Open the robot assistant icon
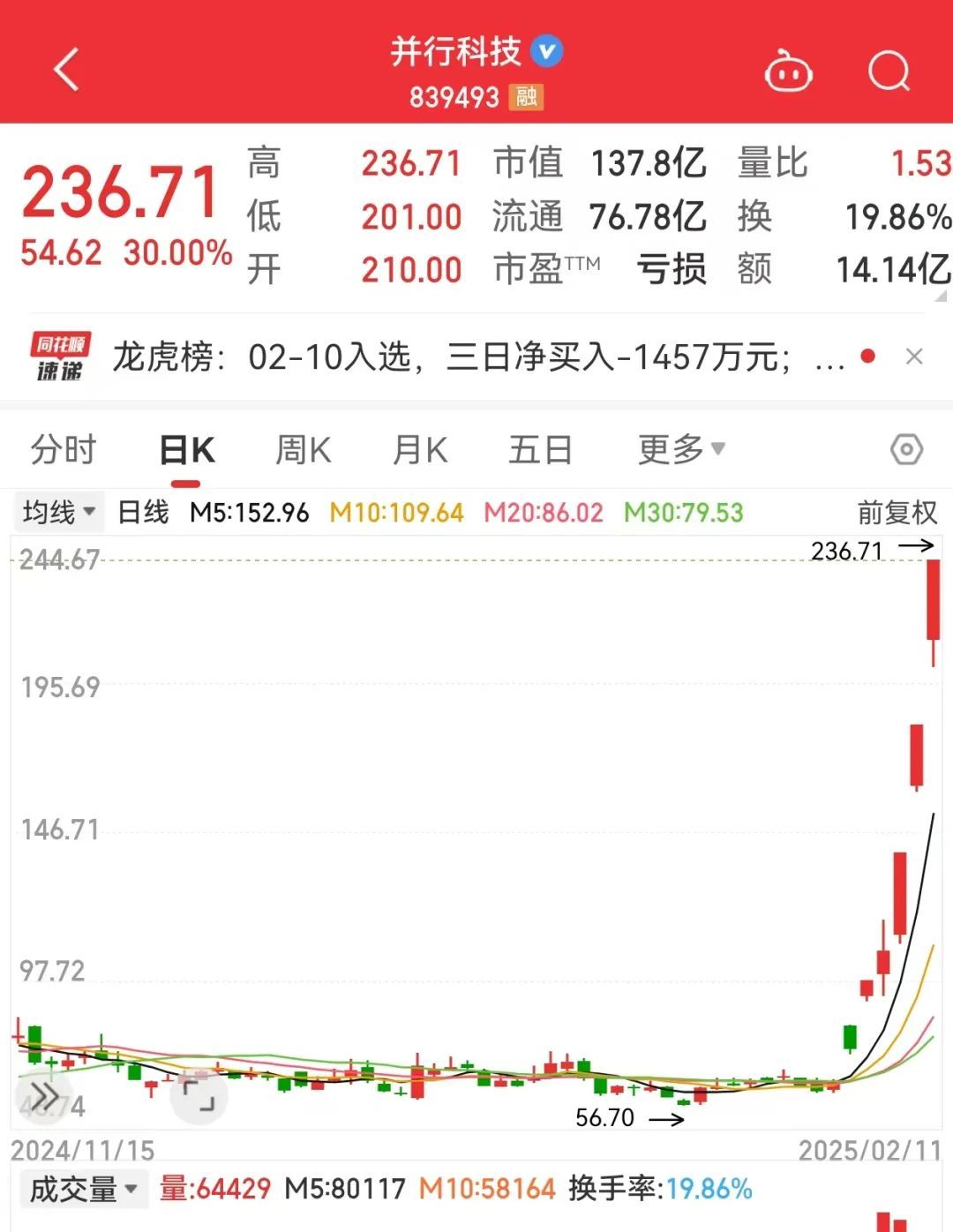953x1232 pixels. click(787, 71)
